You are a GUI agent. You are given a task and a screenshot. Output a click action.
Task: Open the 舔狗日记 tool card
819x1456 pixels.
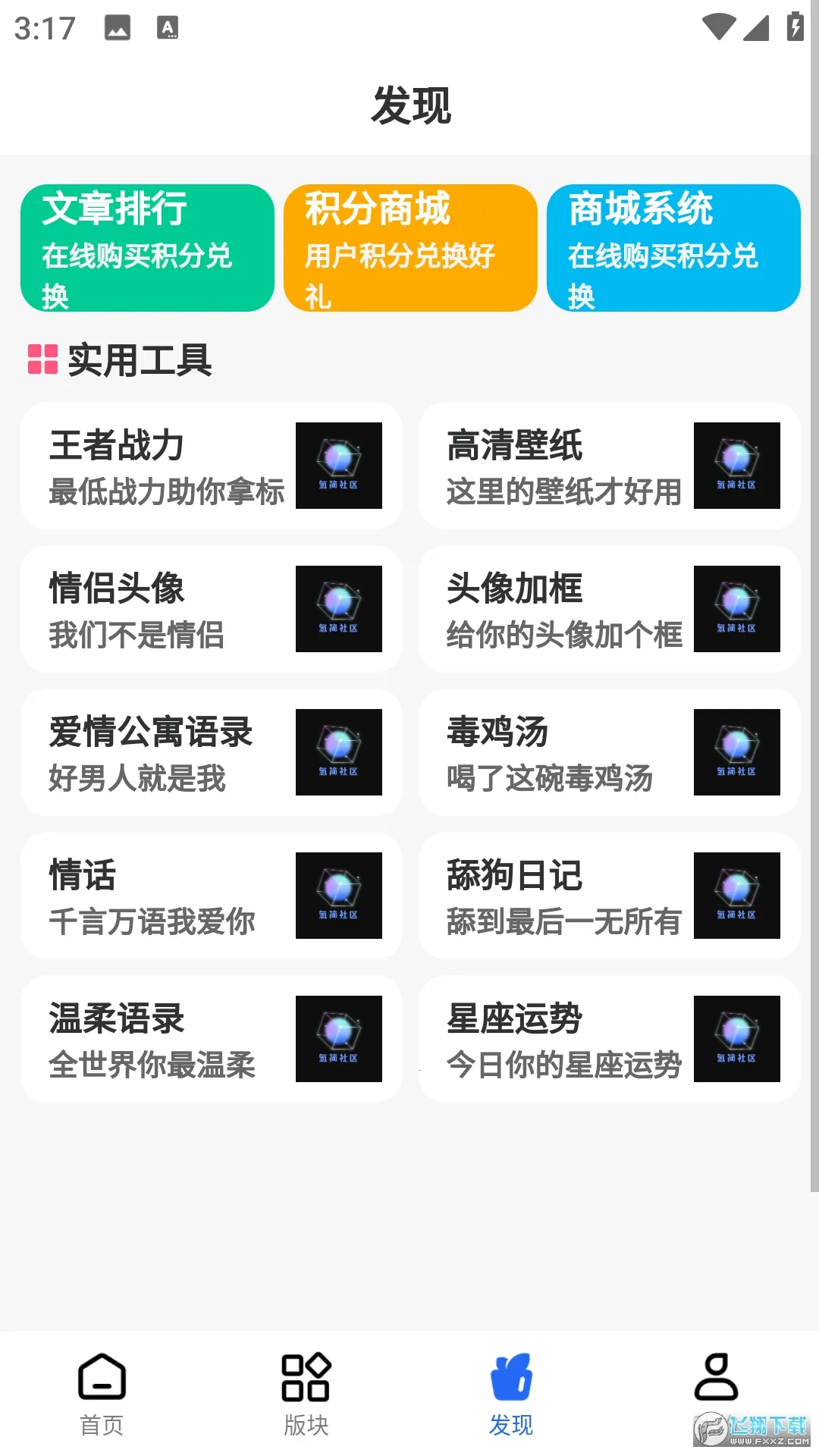(607, 895)
